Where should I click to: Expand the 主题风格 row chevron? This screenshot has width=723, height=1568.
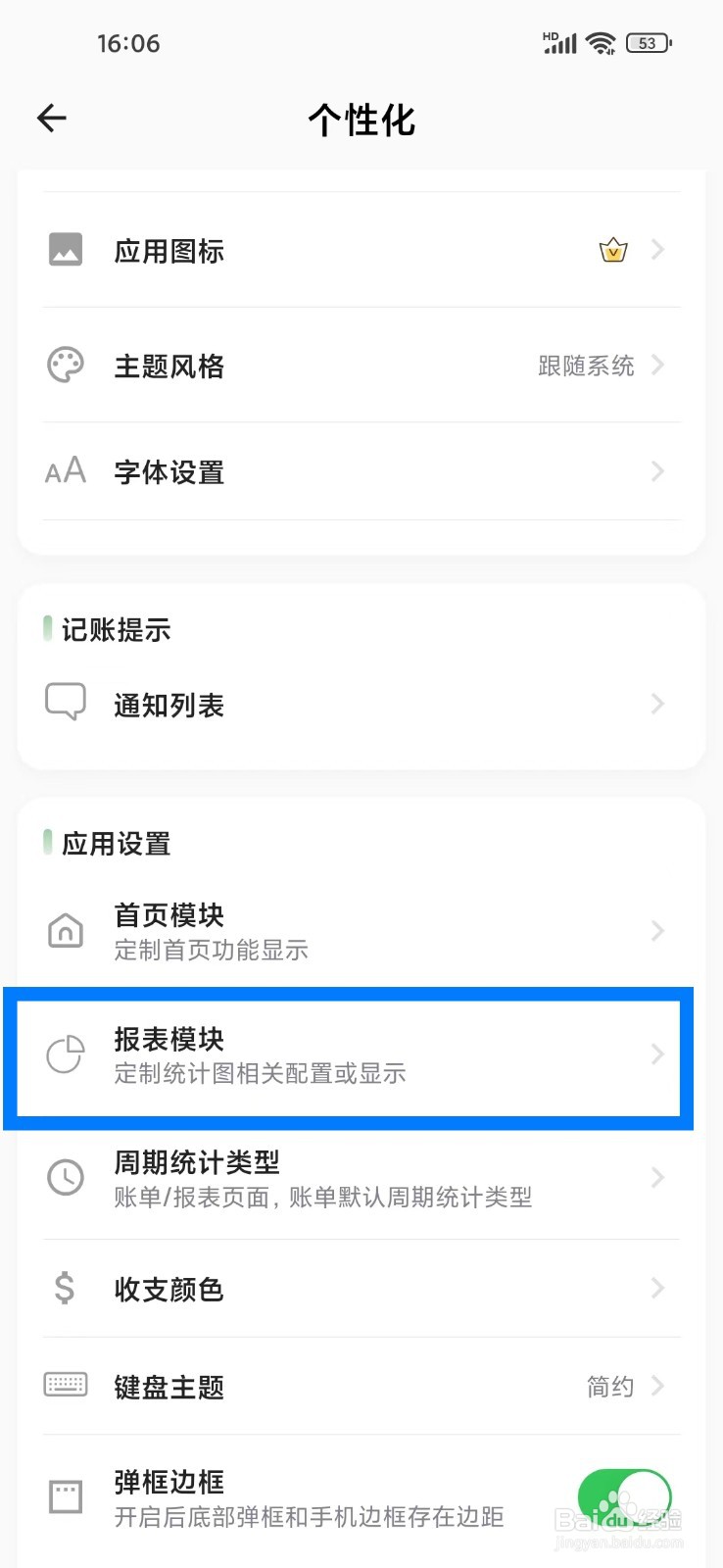click(x=656, y=365)
